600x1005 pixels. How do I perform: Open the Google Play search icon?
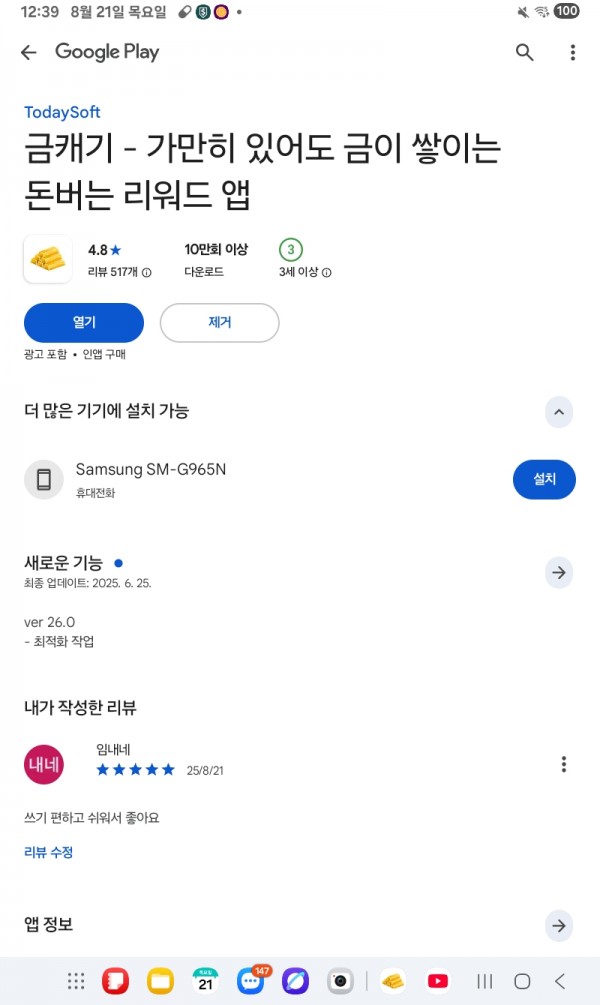tap(524, 53)
